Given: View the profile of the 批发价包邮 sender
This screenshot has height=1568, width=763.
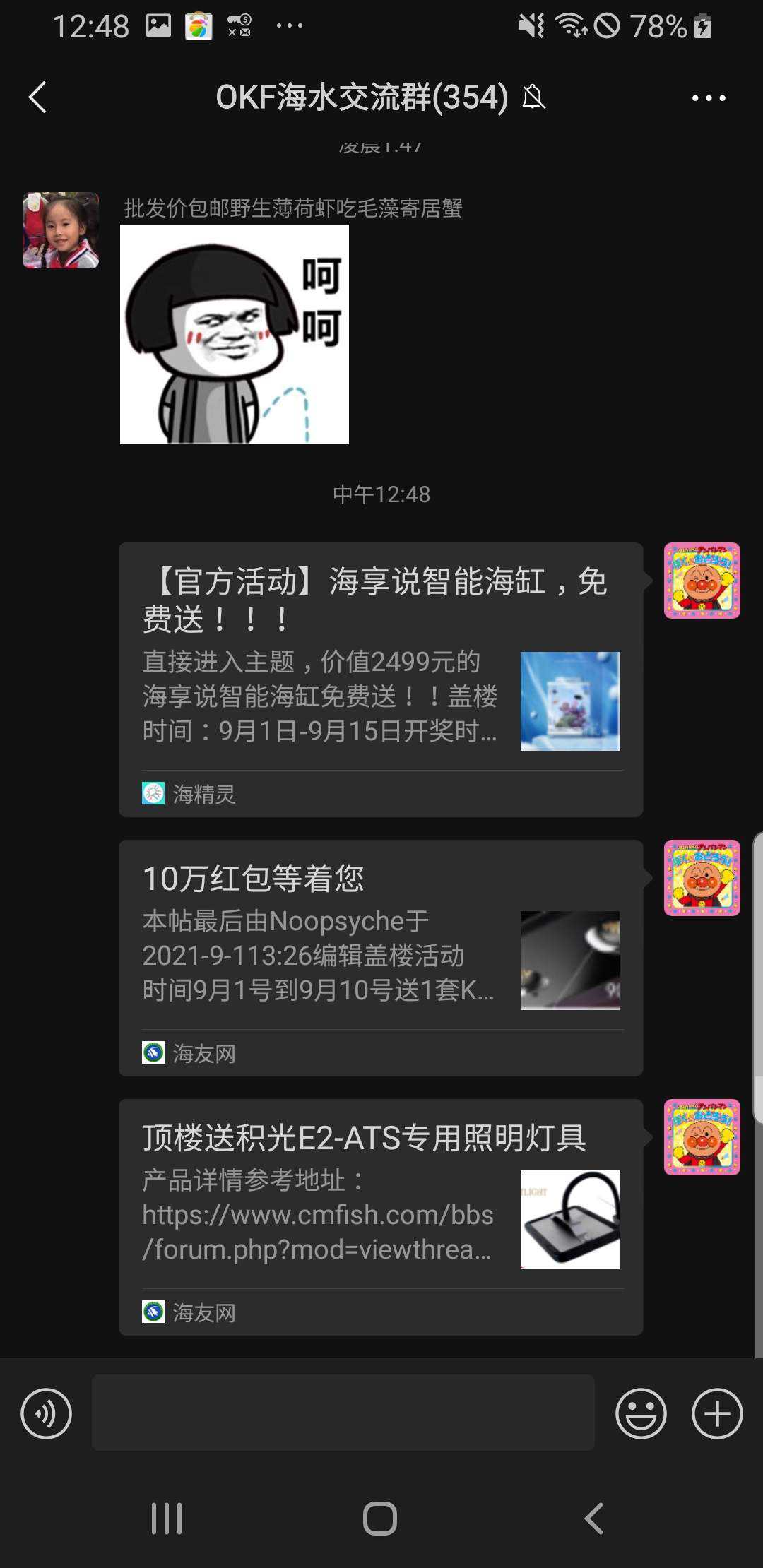Looking at the screenshot, I should tap(61, 230).
